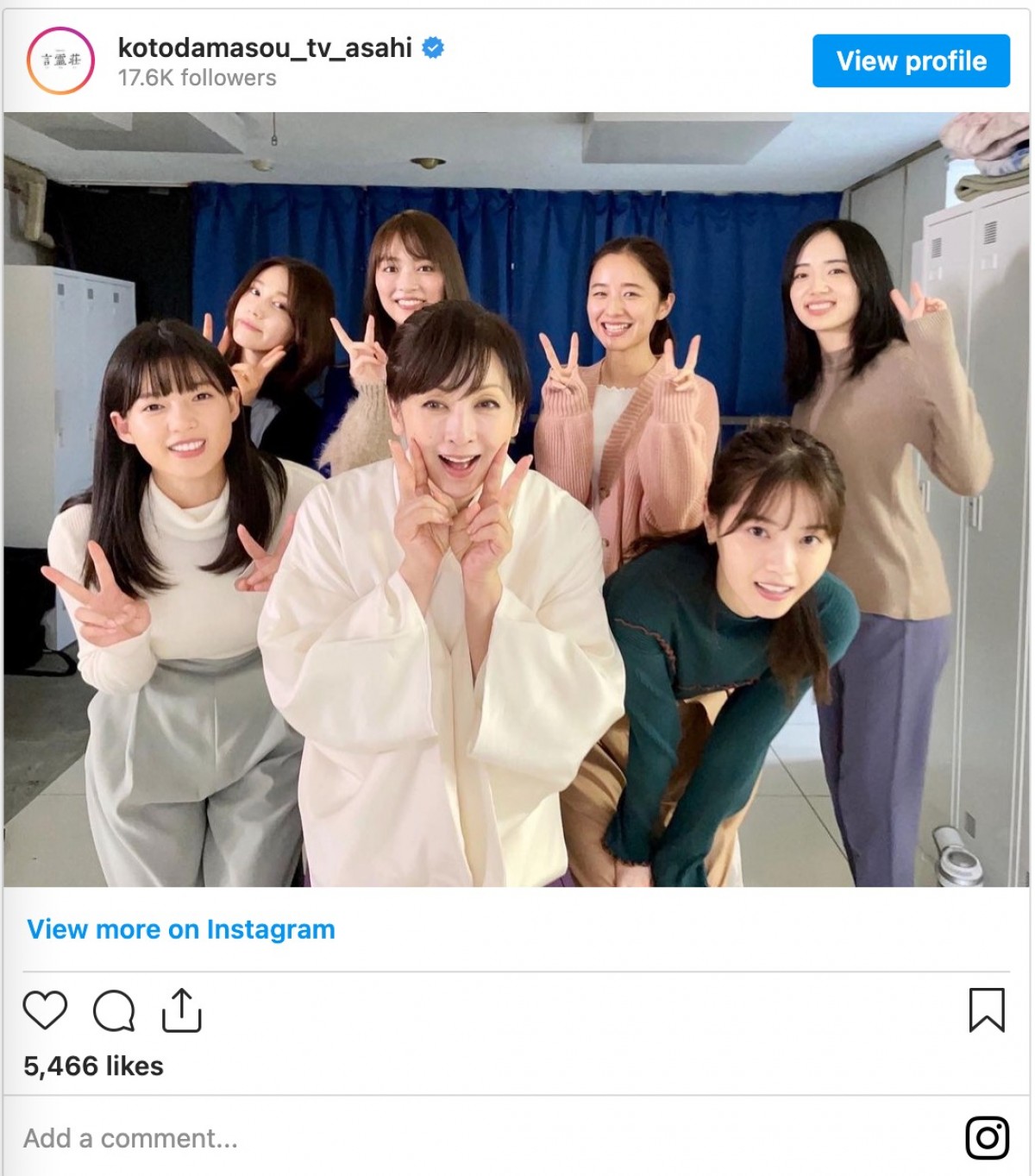Tap the Instagram logo icon
1035x1176 pixels.
coord(987,1138)
